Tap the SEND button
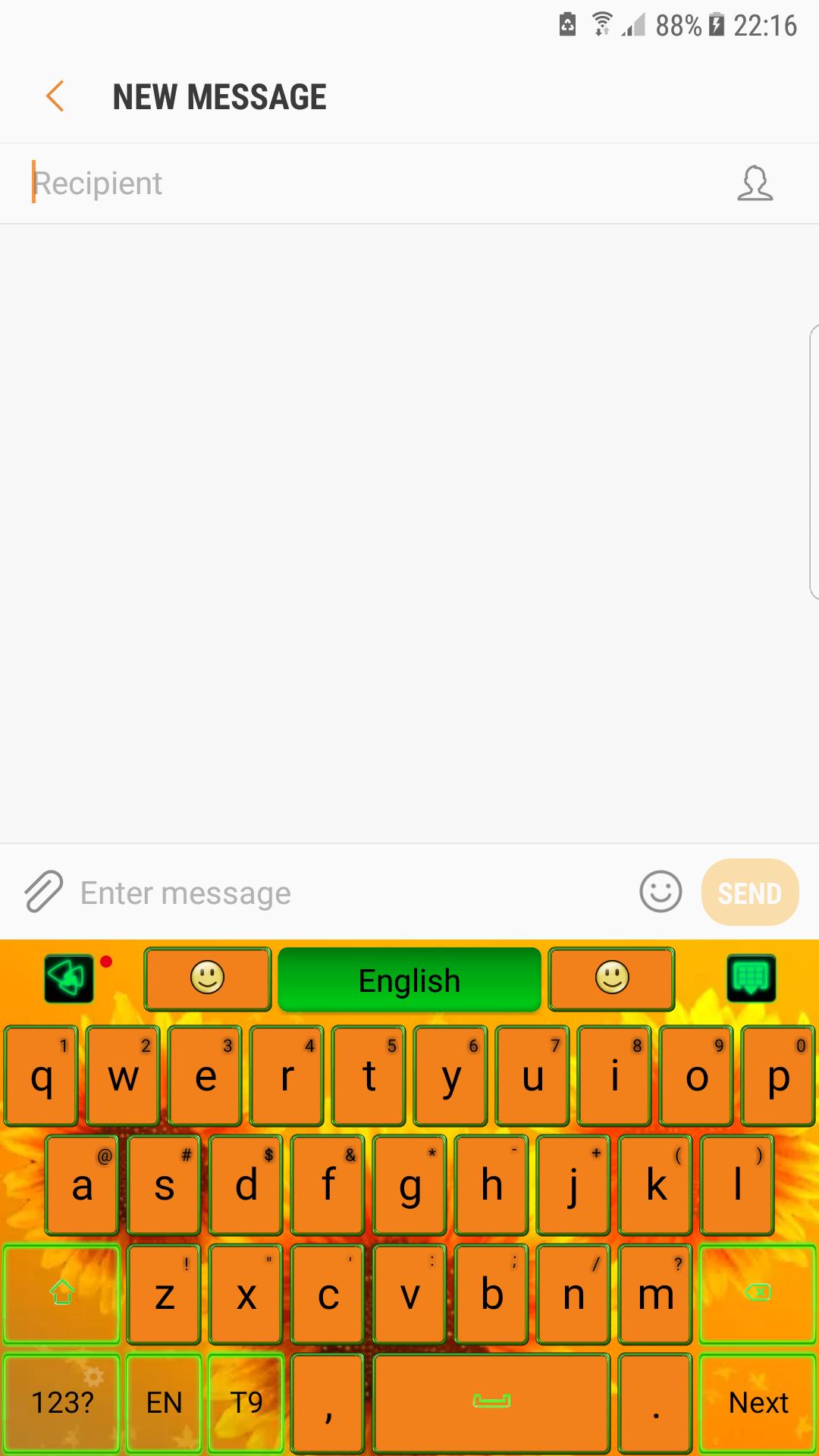This screenshot has width=819, height=1456. [x=749, y=893]
